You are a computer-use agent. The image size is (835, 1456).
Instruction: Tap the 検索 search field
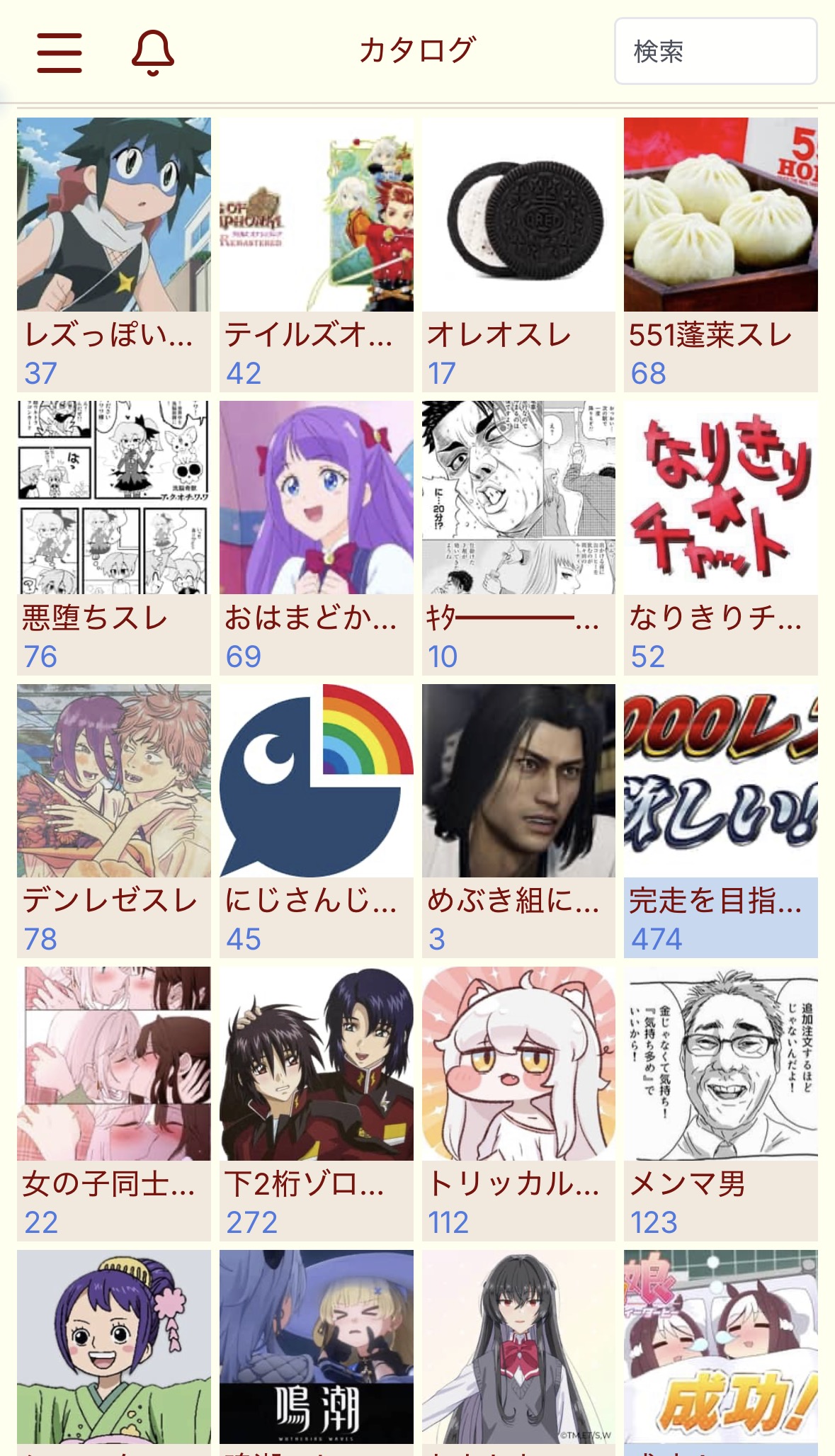coord(715,52)
